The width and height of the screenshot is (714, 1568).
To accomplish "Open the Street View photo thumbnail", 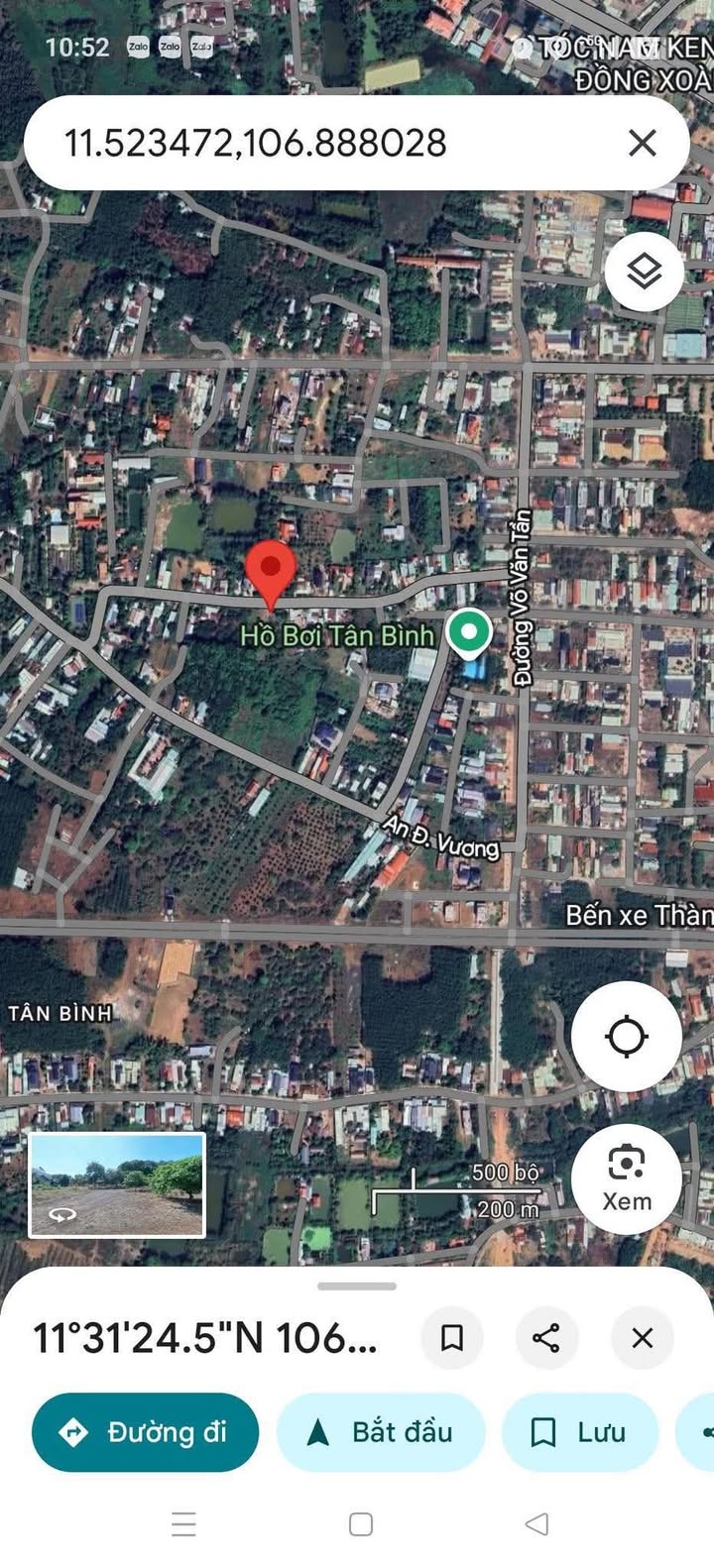I will pyautogui.click(x=117, y=1186).
